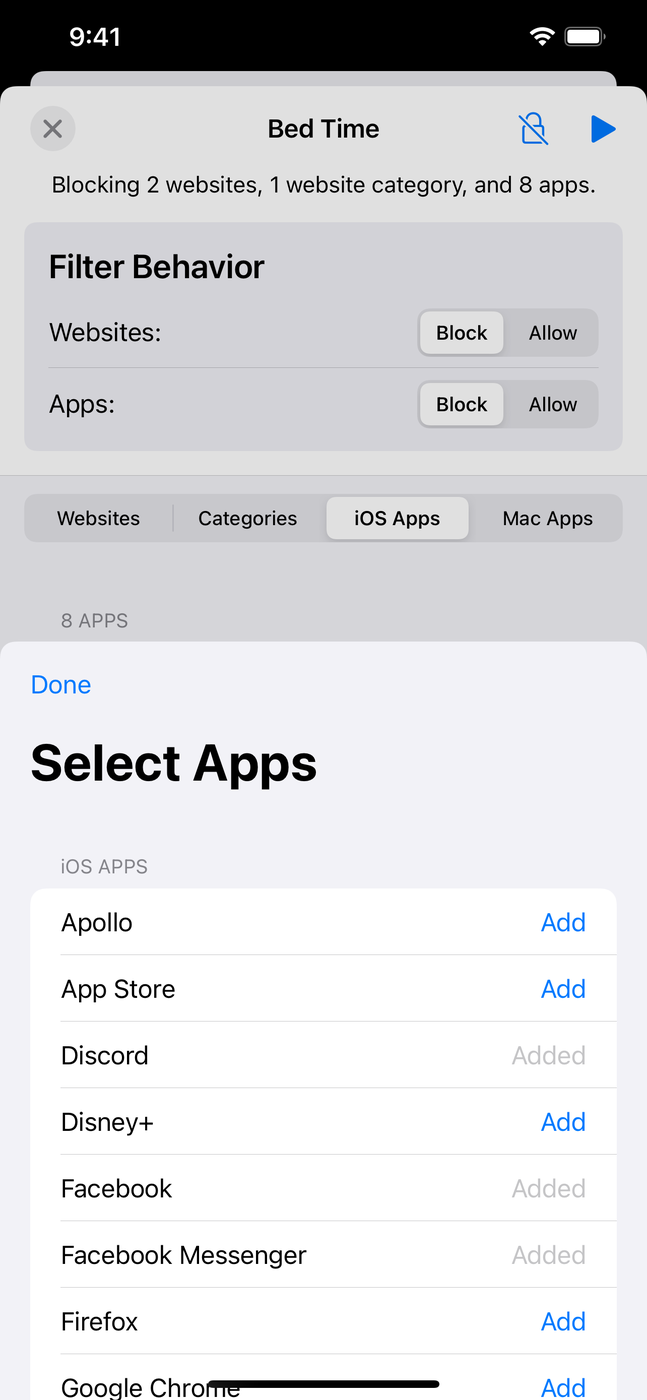Add Firefox to the block list
Screen dimensions: 647x1400
(x=563, y=1321)
